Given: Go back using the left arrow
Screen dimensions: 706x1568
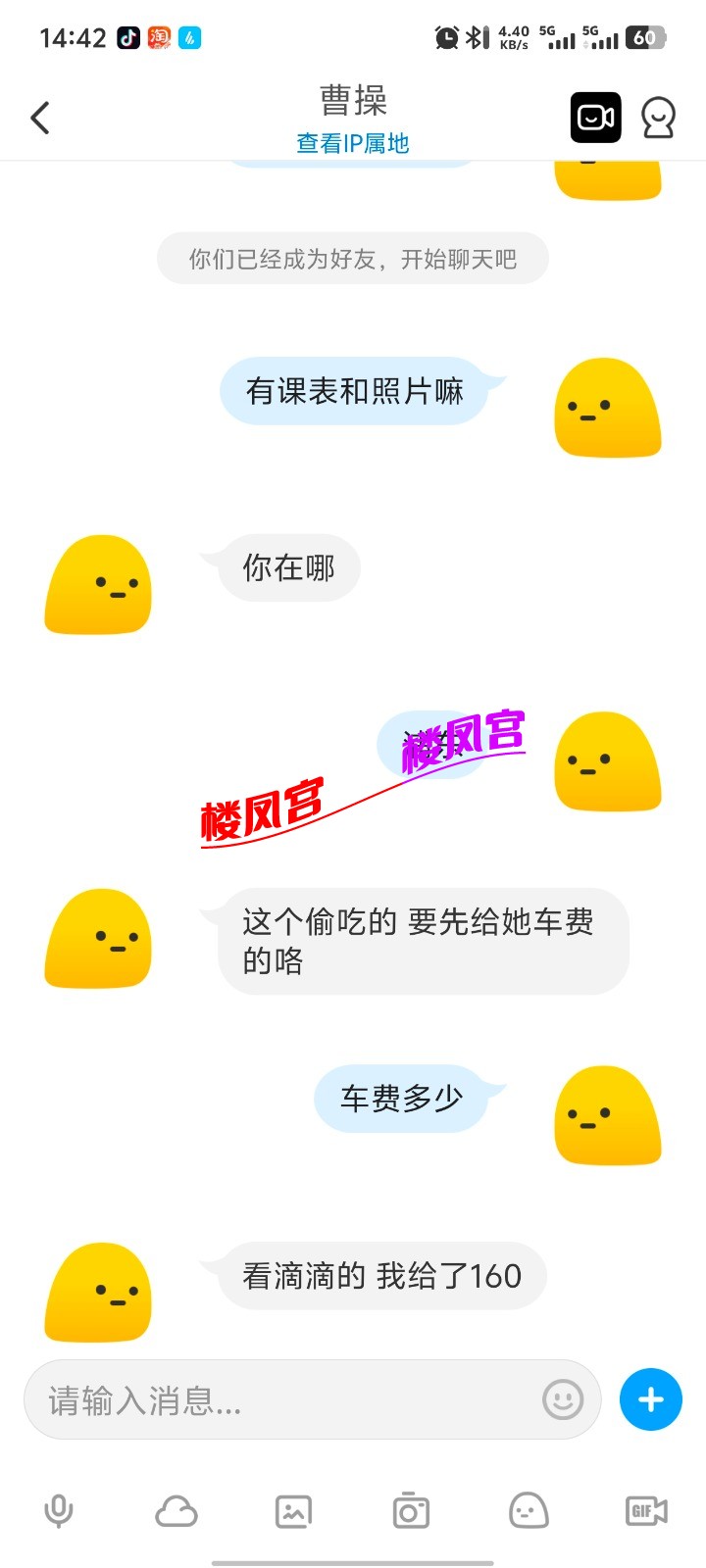Looking at the screenshot, I should tap(39, 116).
